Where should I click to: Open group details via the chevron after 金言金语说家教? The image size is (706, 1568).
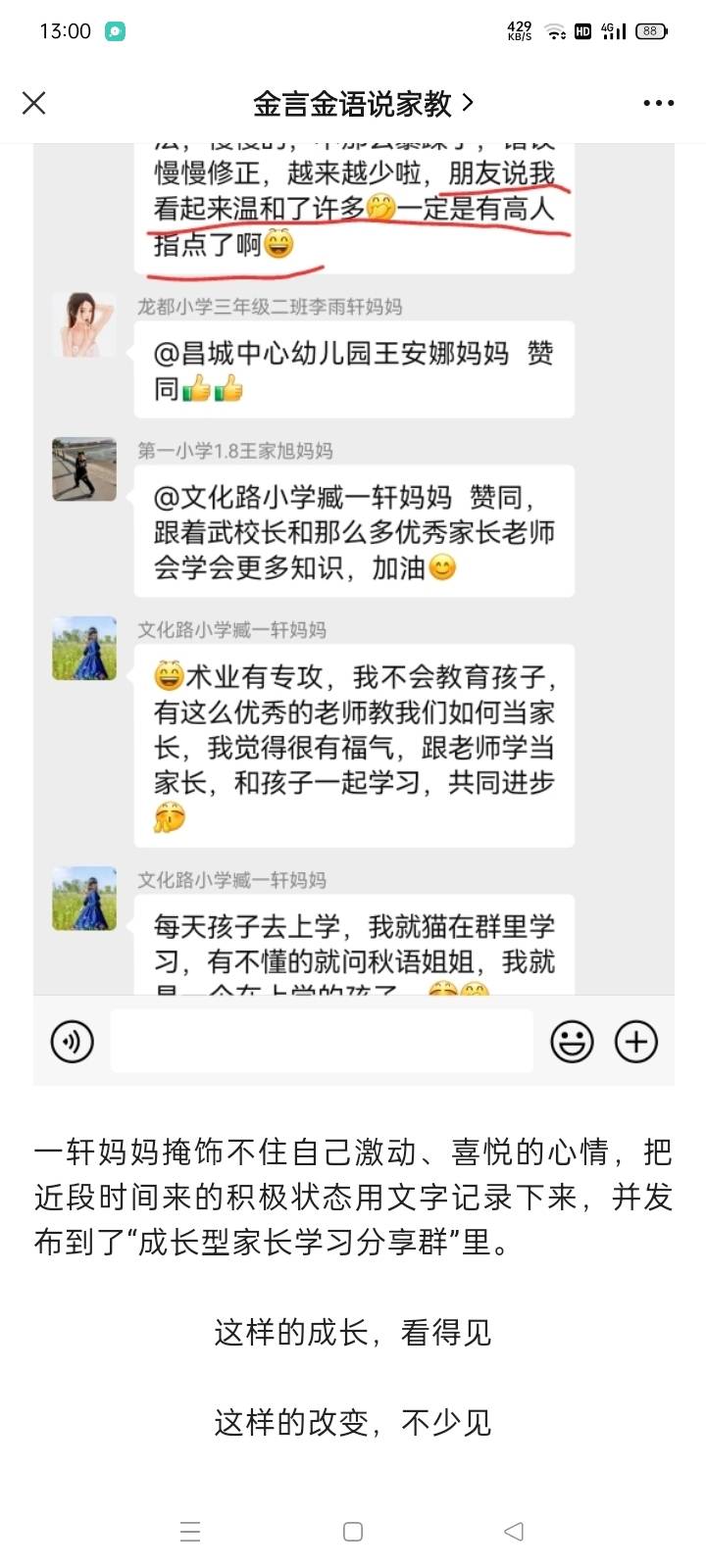click(x=468, y=102)
